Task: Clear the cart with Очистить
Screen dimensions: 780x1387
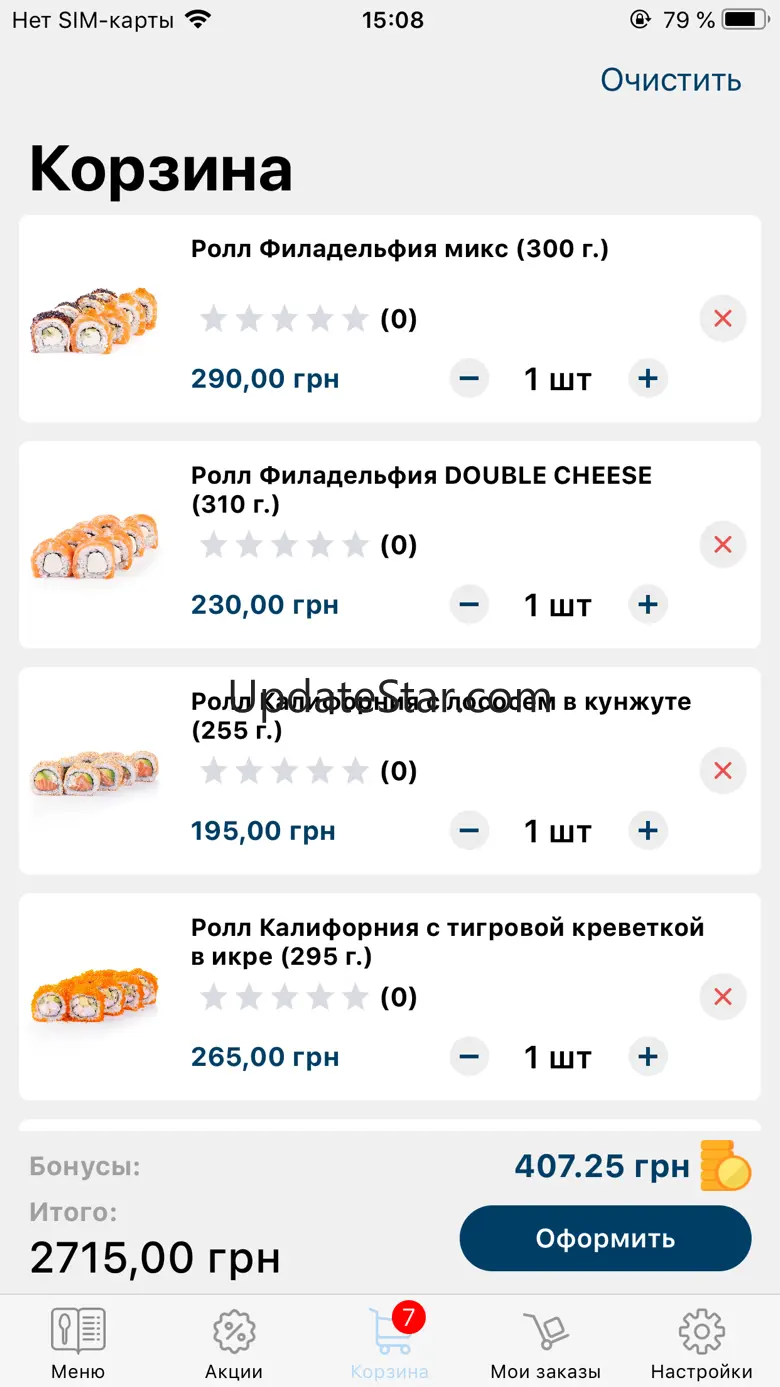Action: pyautogui.click(x=670, y=80)
